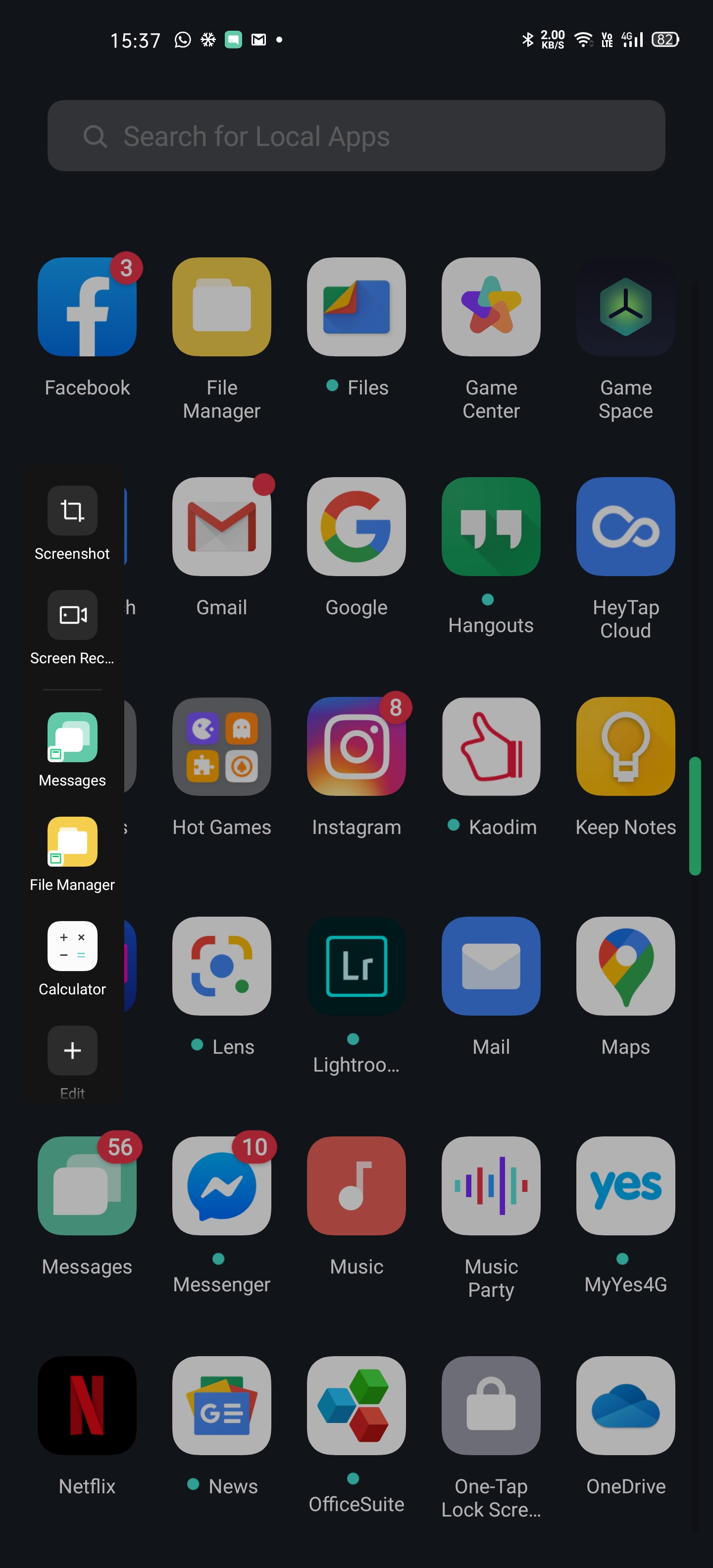Image resolution: width=713 pixels, height=1568 pixels.
Task: Tap the Edit plus button in sidebar
Action: click(72, 1050)
